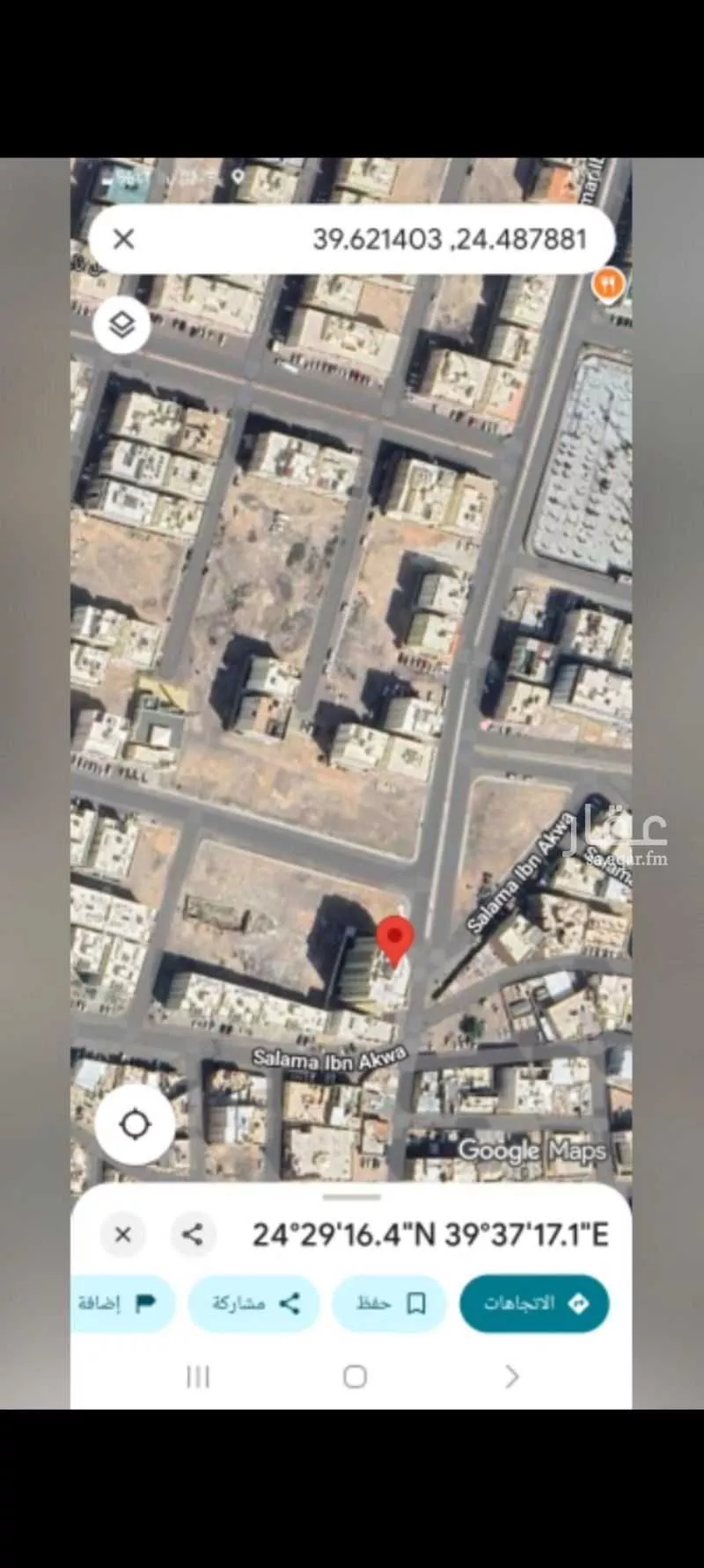The height and width of the screenshot is (1568, 704).
Task: Tap the share icon beside مشاركة label
Action: [290, 1304]
